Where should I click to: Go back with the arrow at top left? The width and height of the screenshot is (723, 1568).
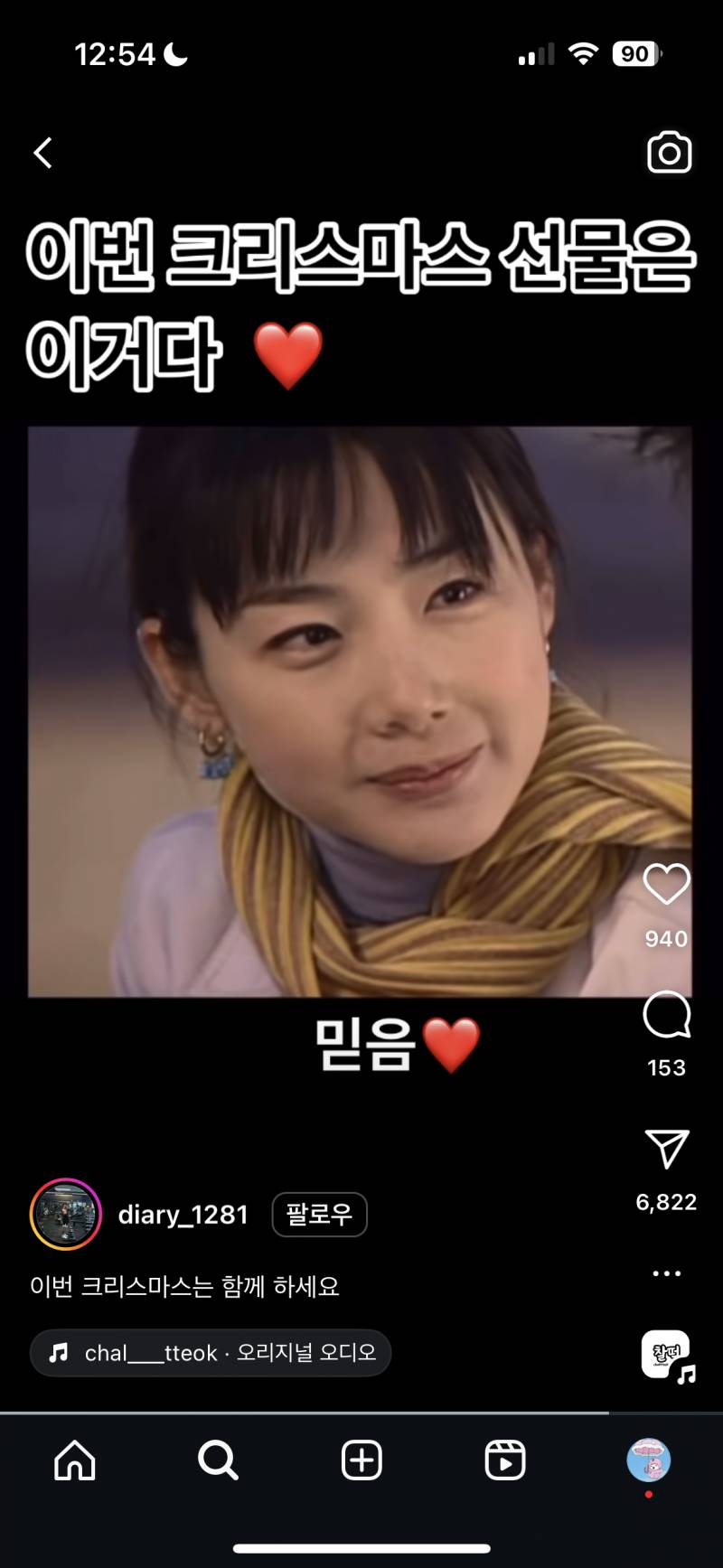tap(42, 152)
